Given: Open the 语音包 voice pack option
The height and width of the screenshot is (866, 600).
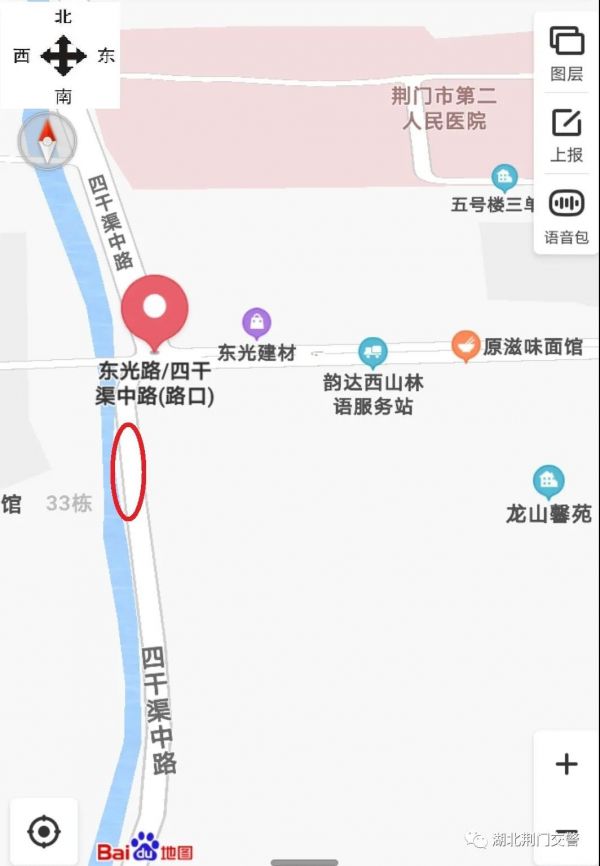Looking at the screenshot, I should pyautogui.click(x=566, y=214).
